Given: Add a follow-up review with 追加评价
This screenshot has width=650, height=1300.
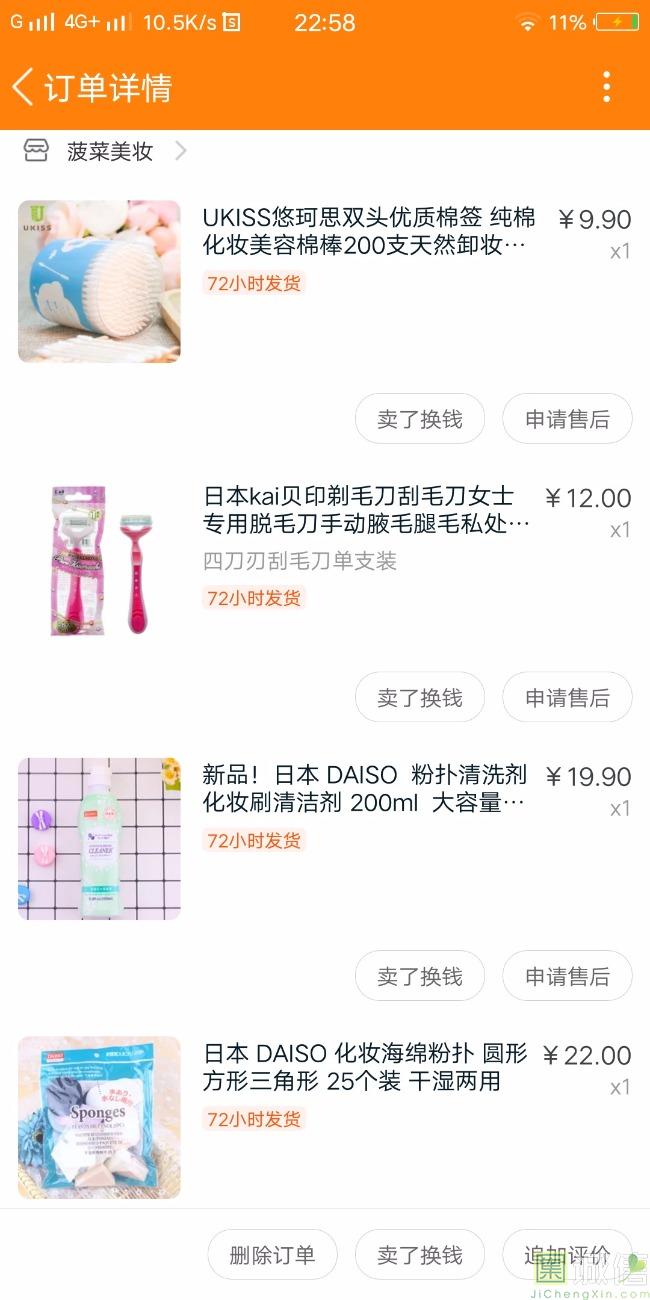Looking at the screenshot, I should (x=567, y=1255).
